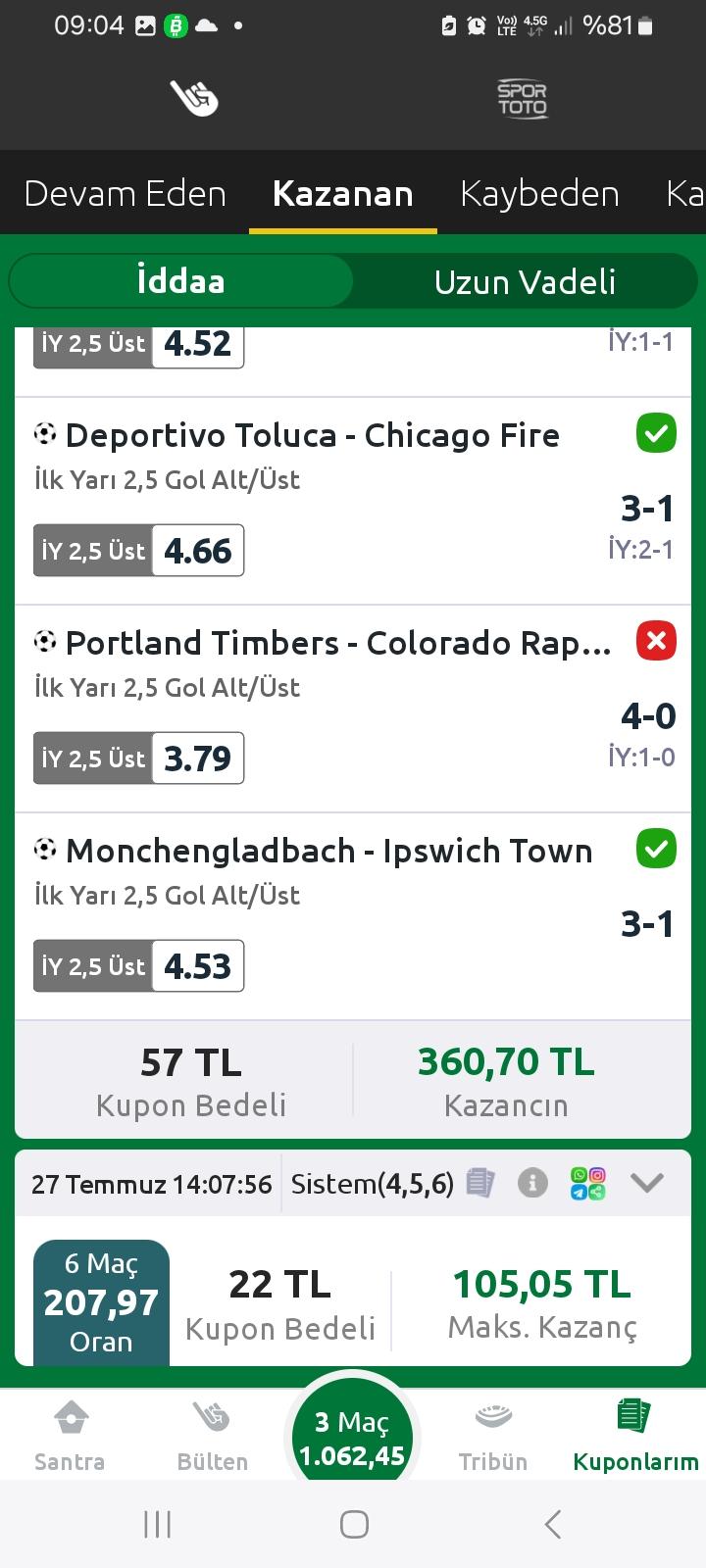Viewport: 706px width, 1568px height.
Task: Expand the 27 Temmuz coupon details
Action: click(x=647, y=1183)
